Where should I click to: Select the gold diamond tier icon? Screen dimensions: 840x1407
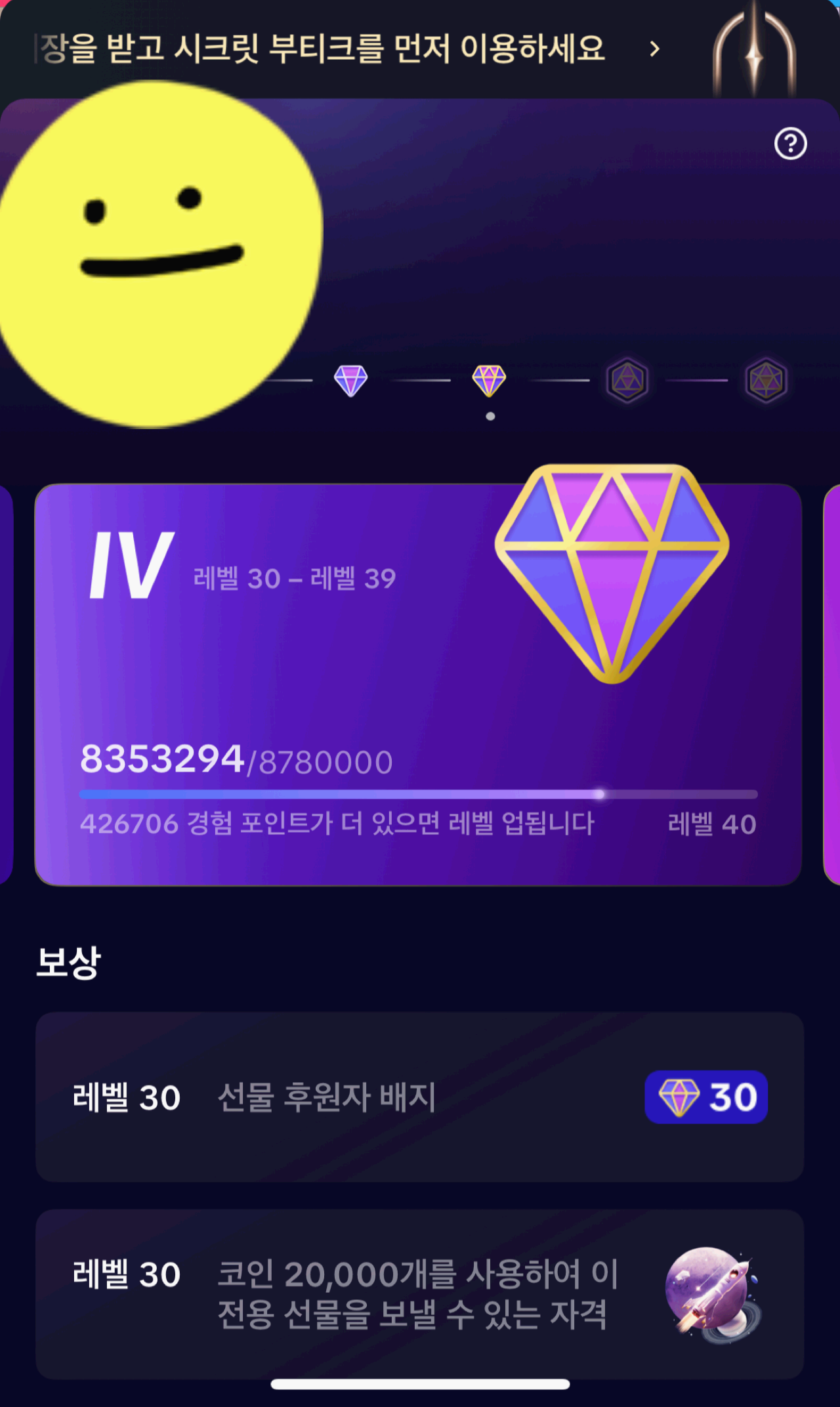click(x=489, y=381)
